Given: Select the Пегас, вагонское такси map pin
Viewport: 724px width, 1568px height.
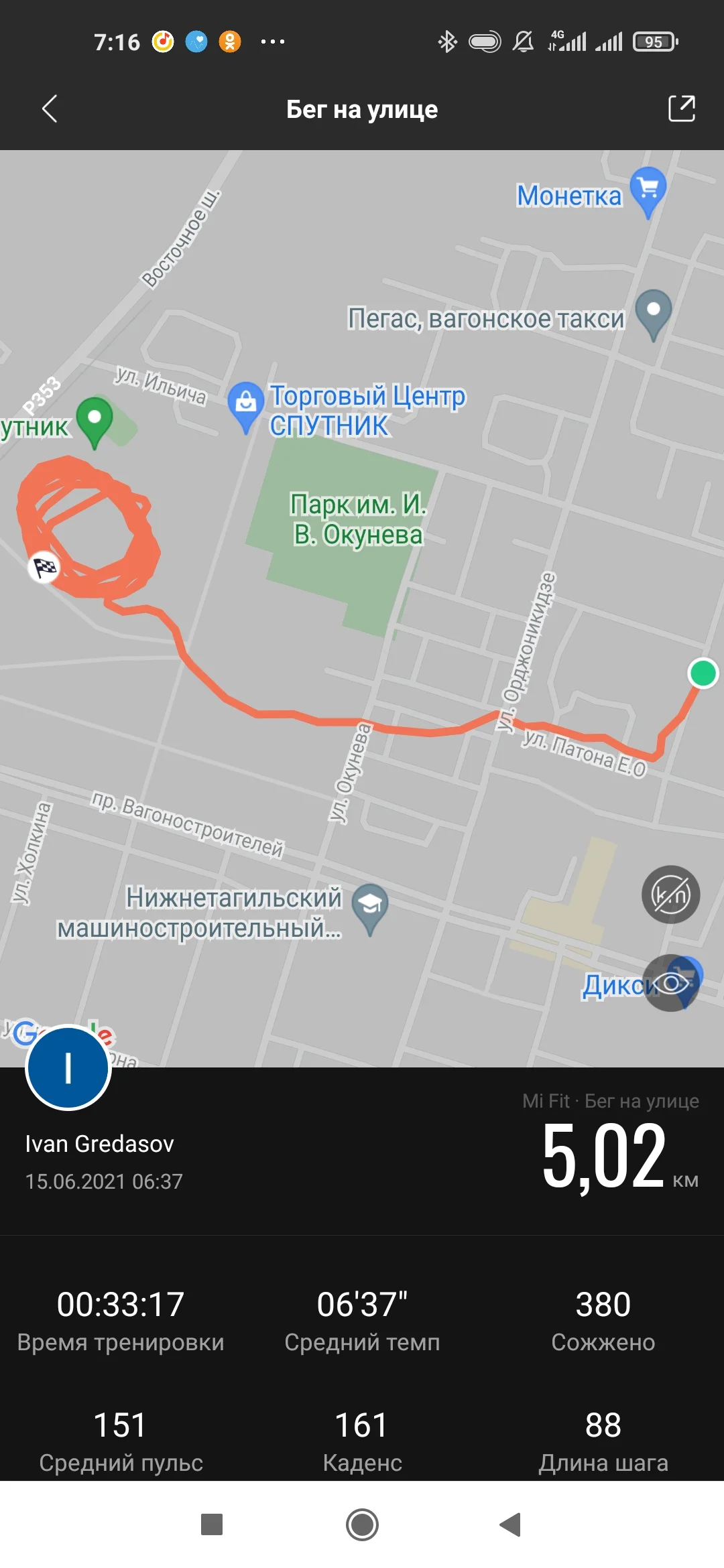Looking at the screenshot, I should tap(653, 313).
